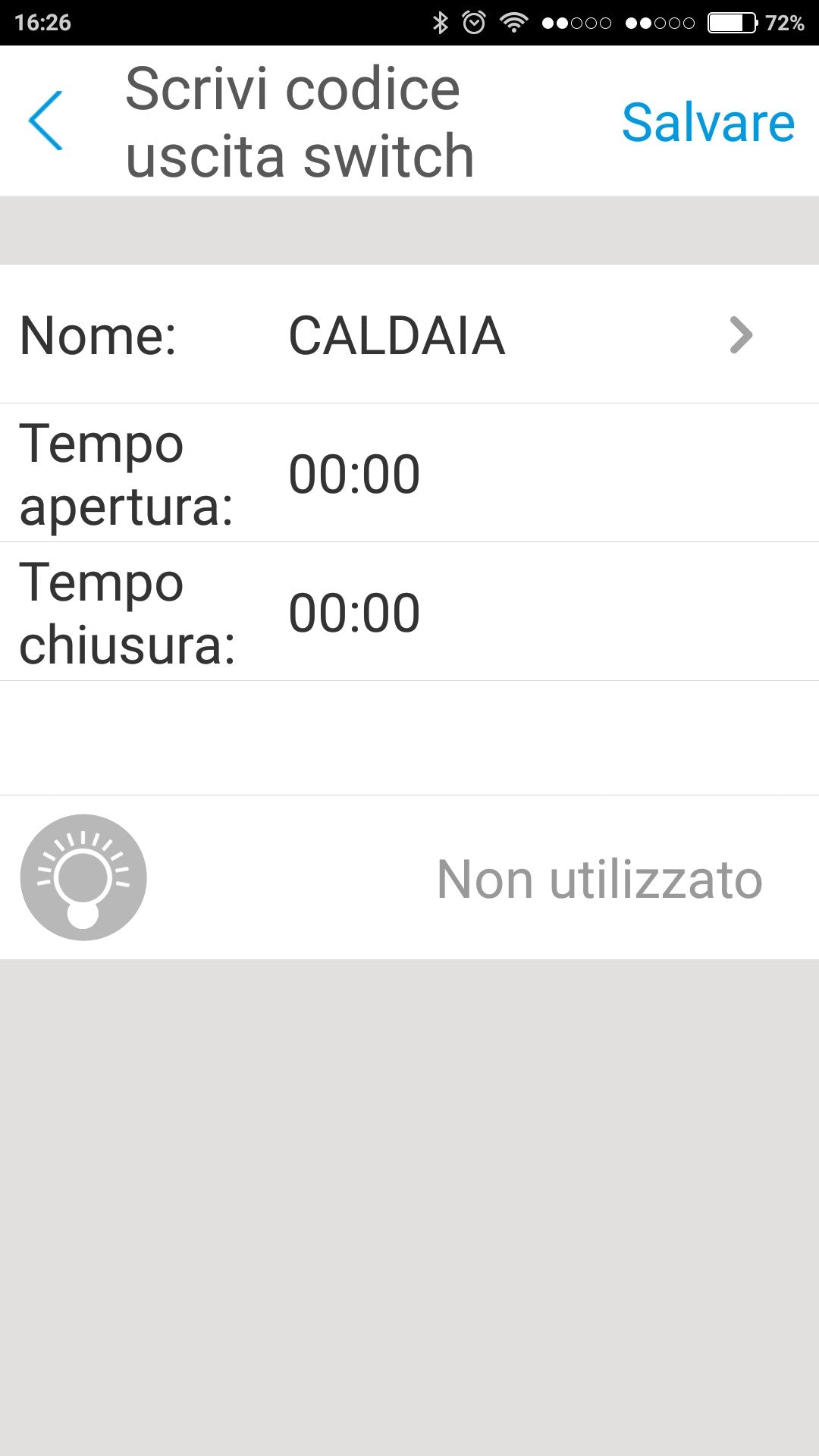
Task: Tap Salvare to save settings
Action: (x=708, y=121)
